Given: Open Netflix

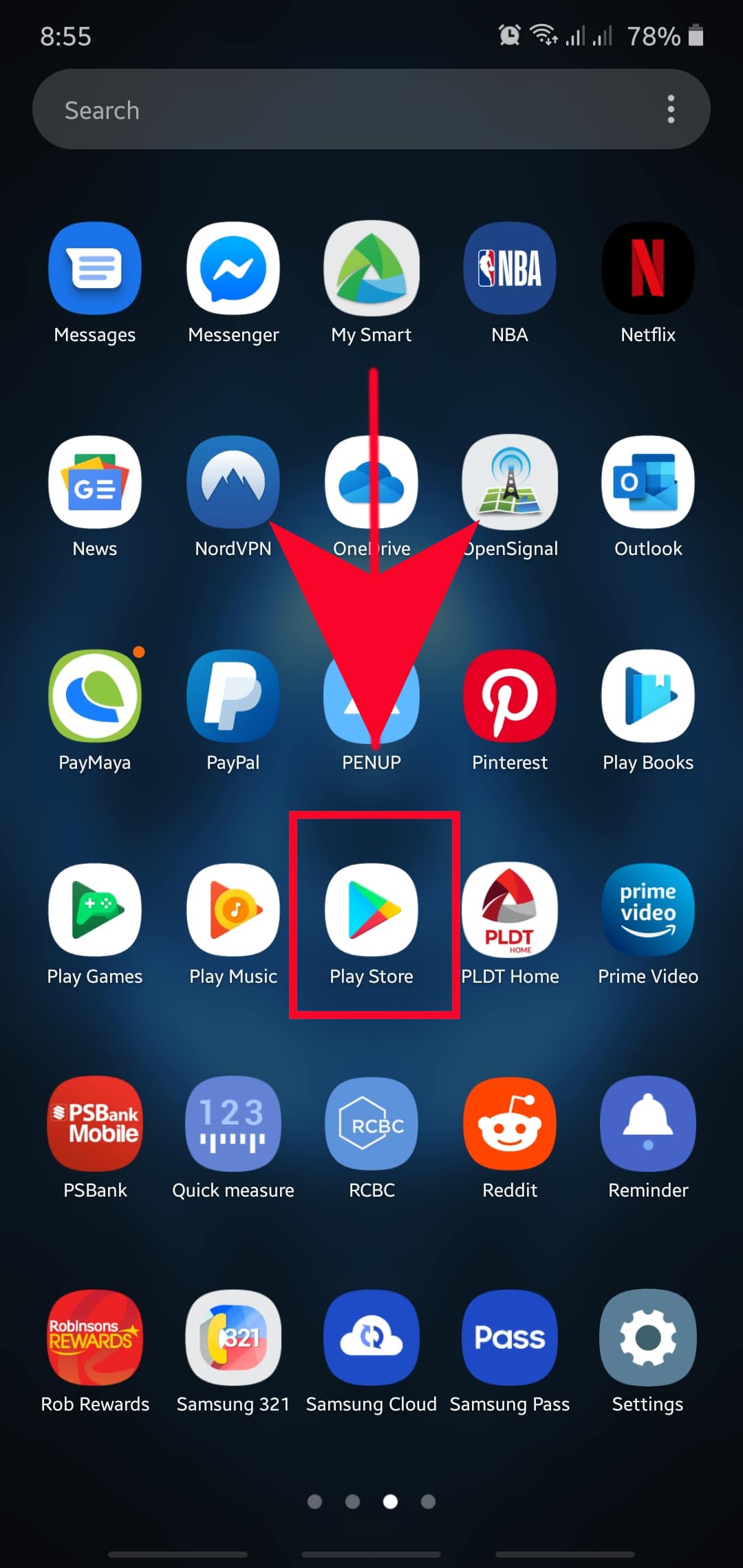Looking at the screenshot, I should tap(648, 268).
